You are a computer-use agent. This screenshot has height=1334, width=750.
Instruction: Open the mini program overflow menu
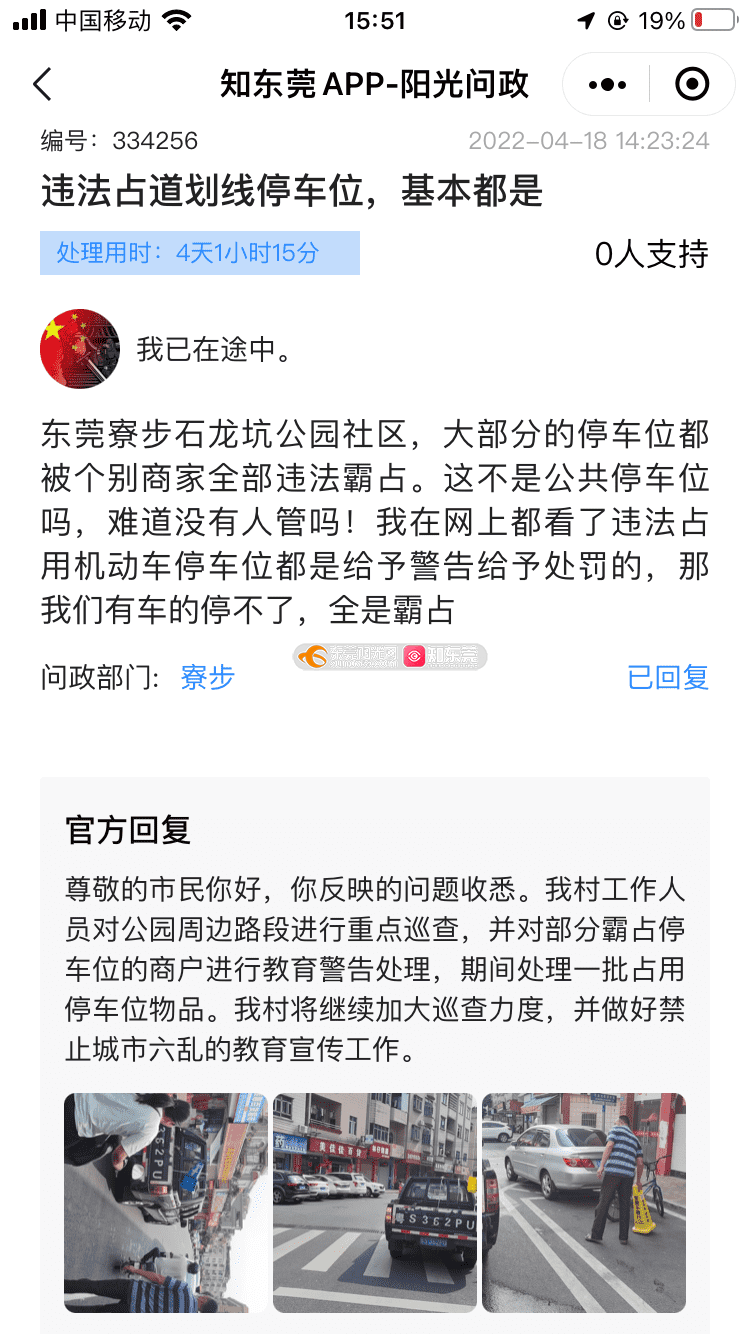pos(607,85)
